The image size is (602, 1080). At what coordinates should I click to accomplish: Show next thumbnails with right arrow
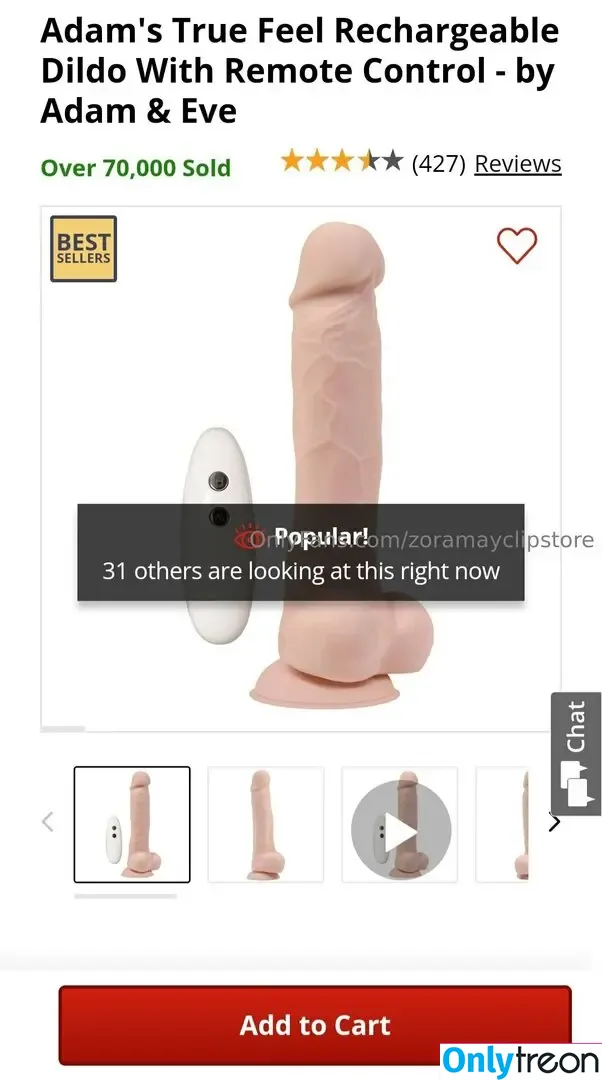(555, 823)
